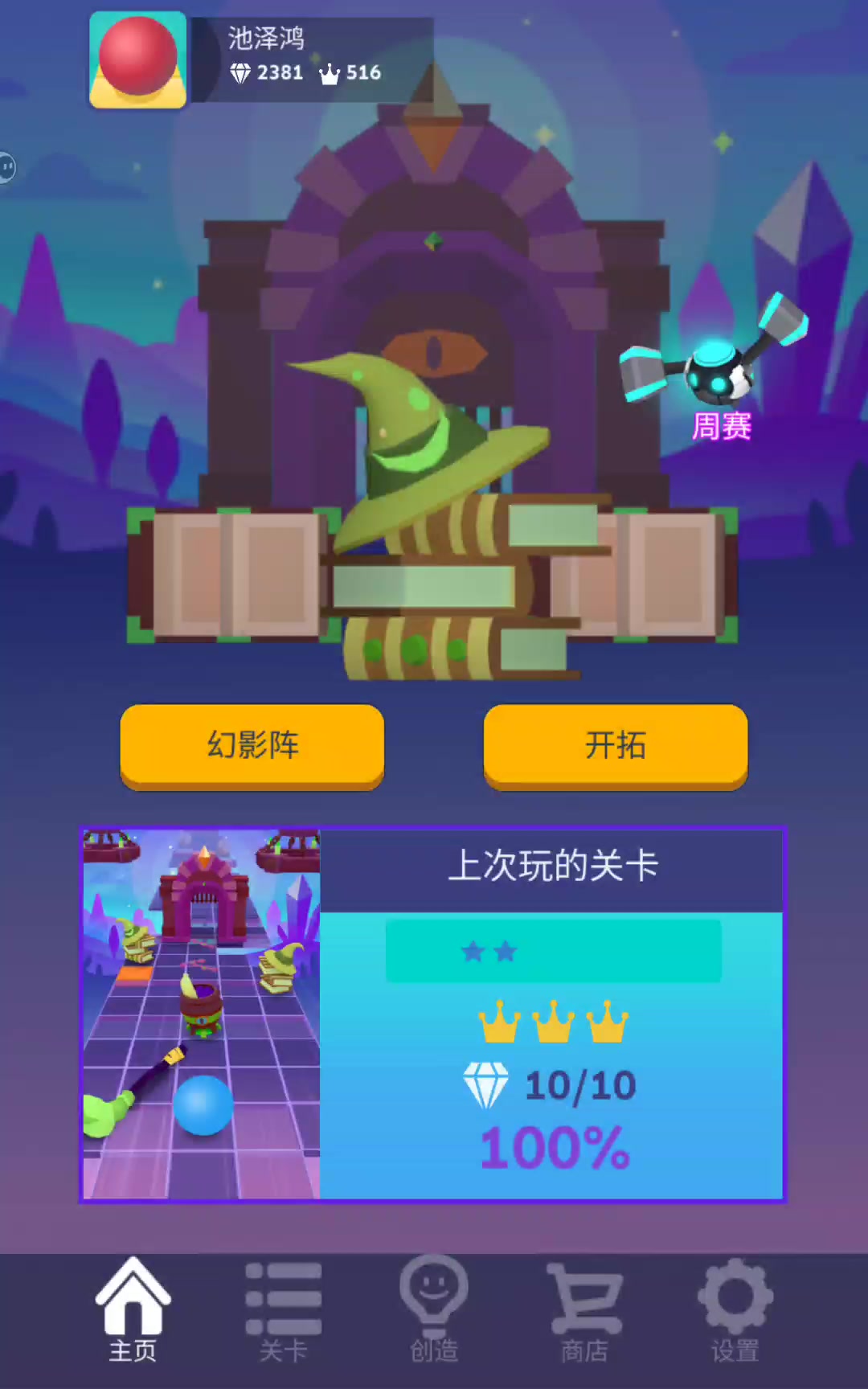Open the last played level card
The image size is (868, 1389).
coord(432,1014)
